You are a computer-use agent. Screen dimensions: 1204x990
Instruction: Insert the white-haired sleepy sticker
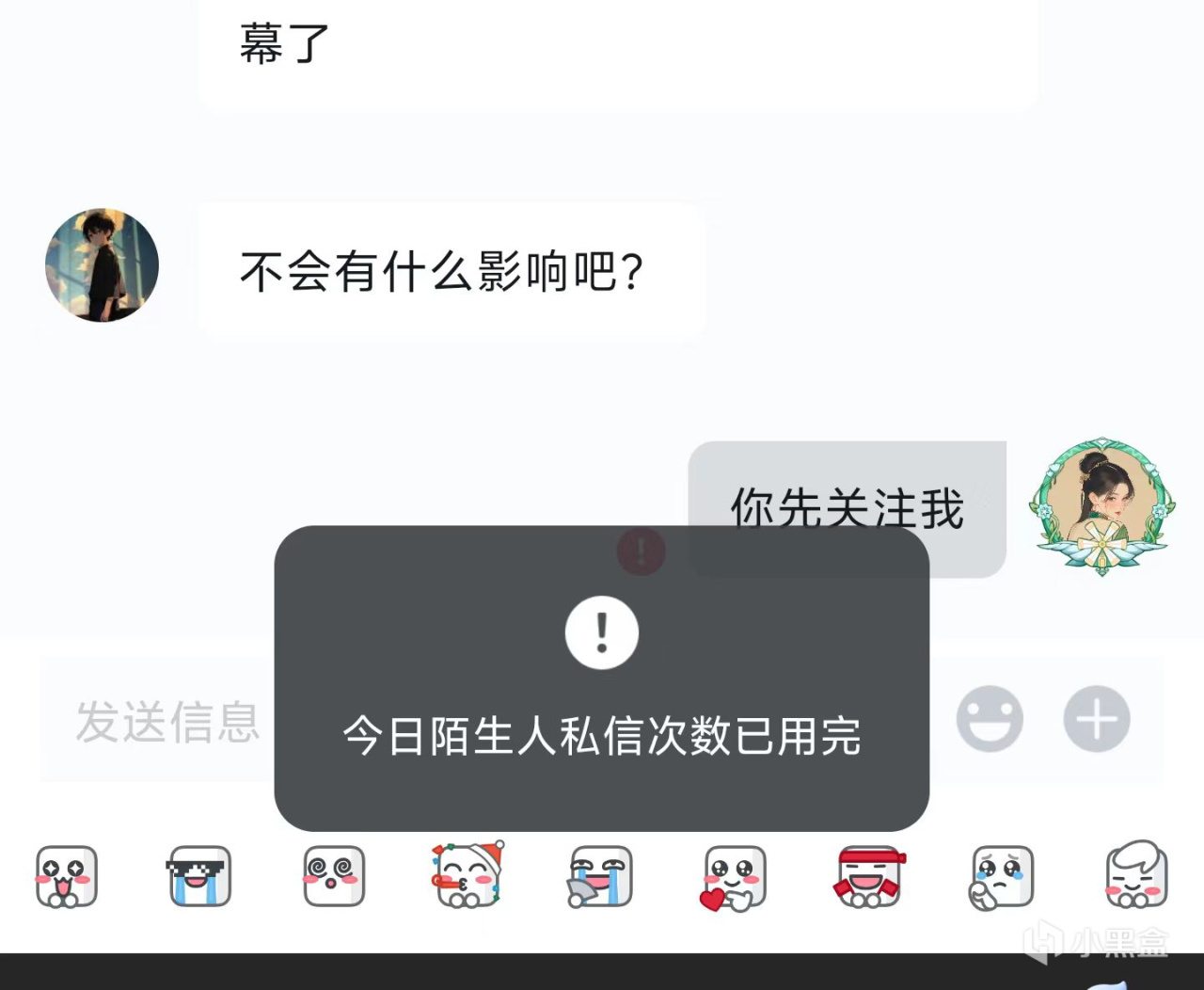(x=1135, y=875)
